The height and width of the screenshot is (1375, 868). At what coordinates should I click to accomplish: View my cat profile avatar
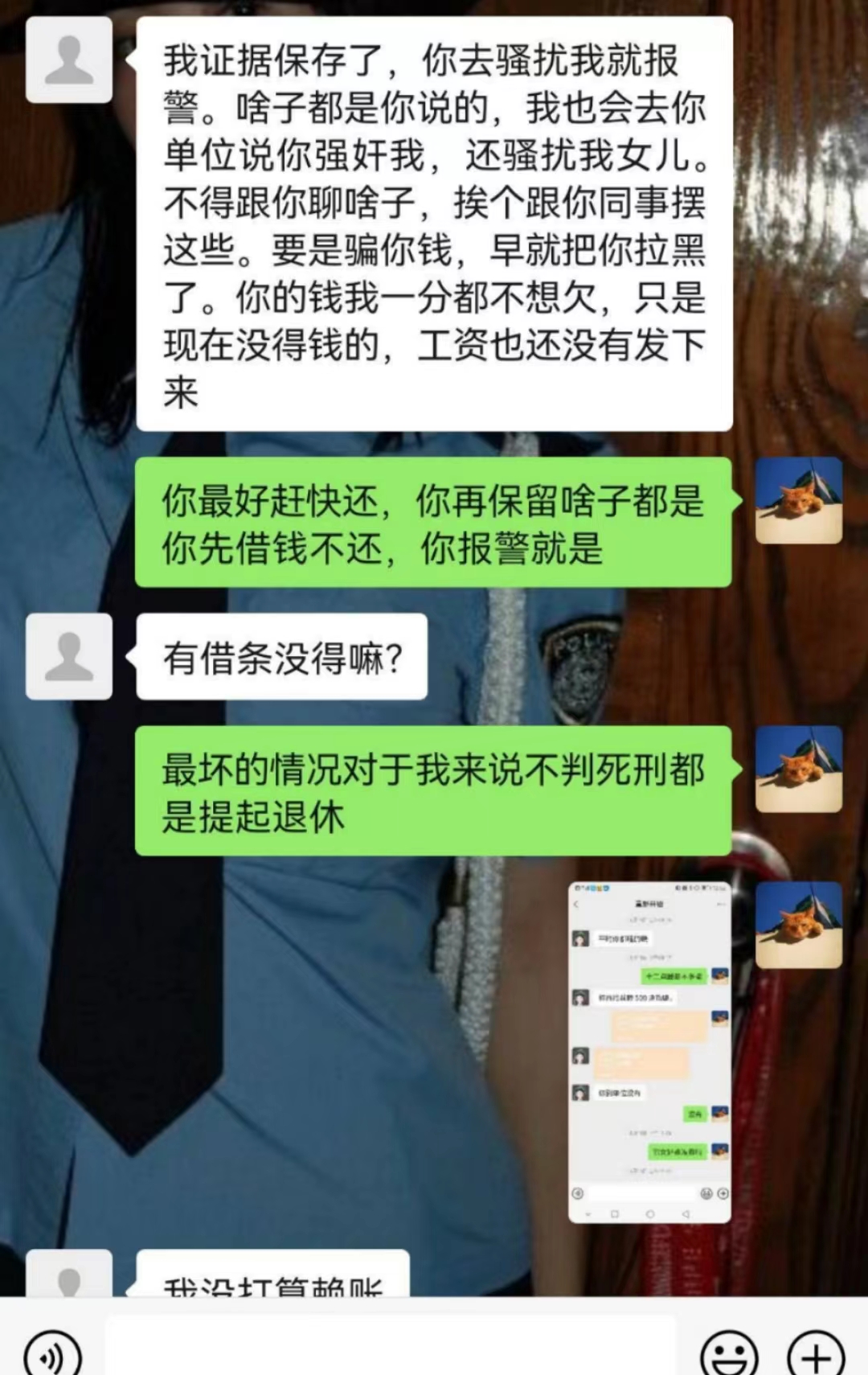tap(798, 500)
